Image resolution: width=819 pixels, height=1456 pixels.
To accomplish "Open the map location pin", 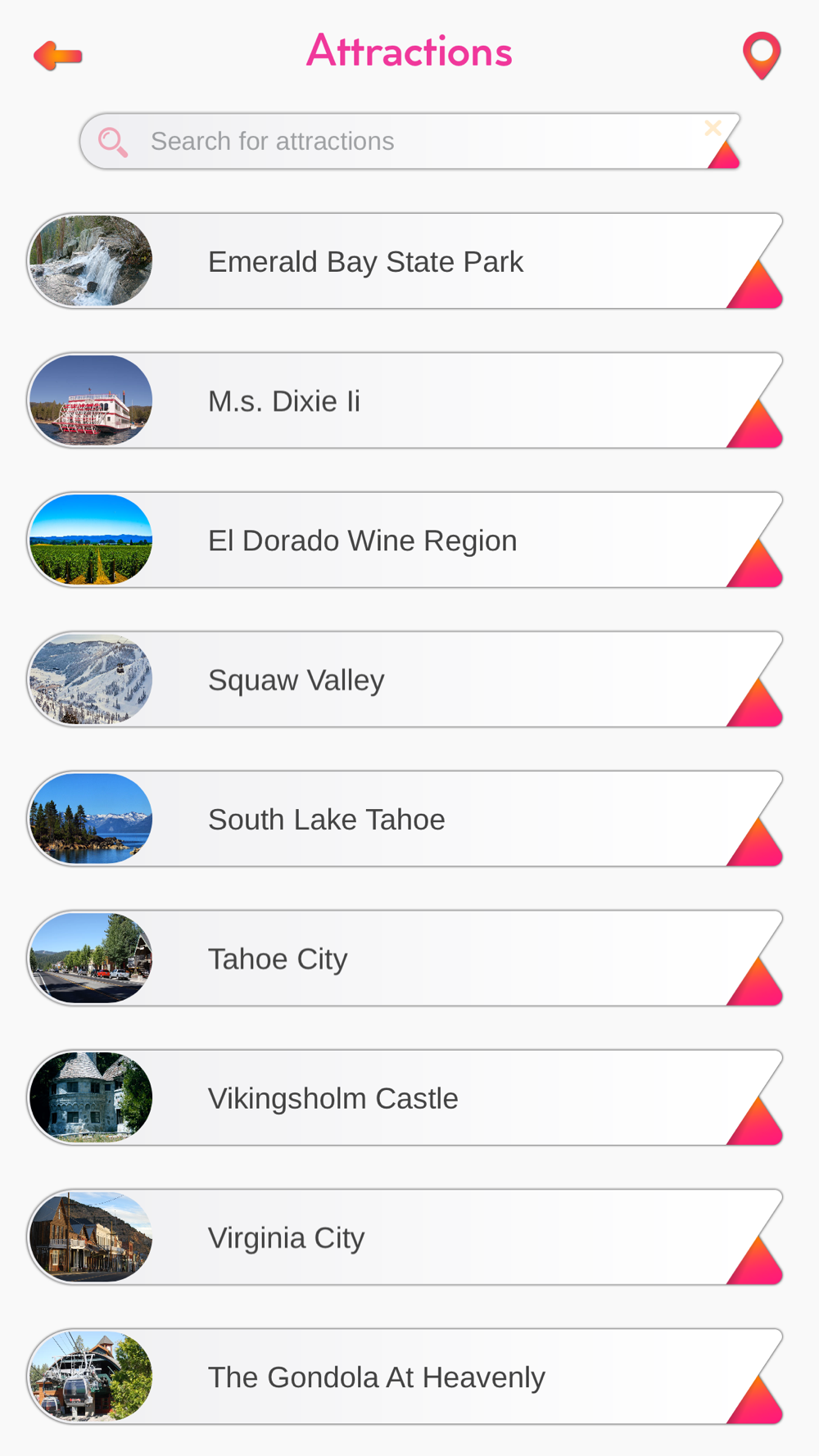I will [762, 56].
